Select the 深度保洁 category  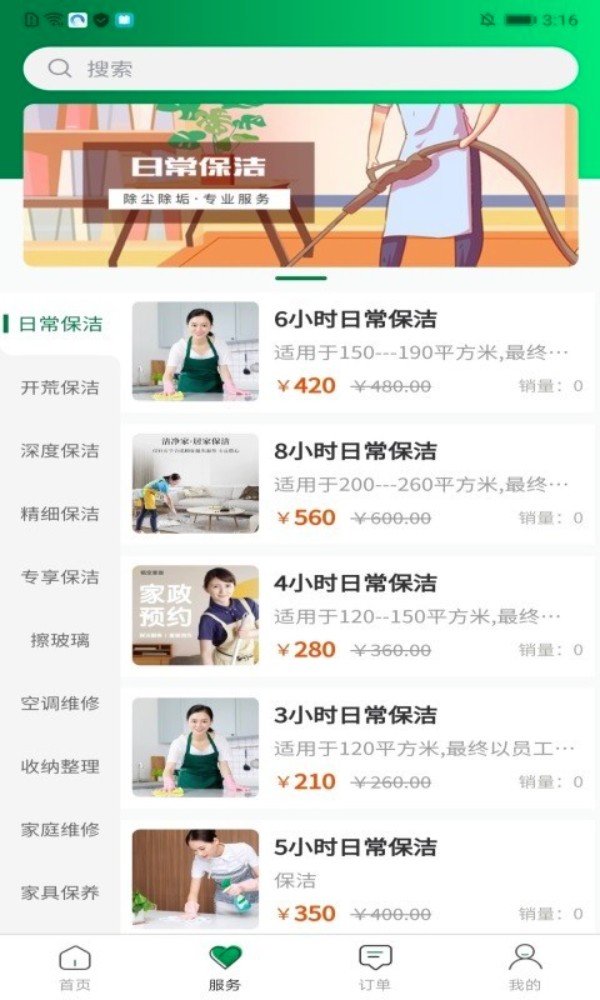pos(60,451)
